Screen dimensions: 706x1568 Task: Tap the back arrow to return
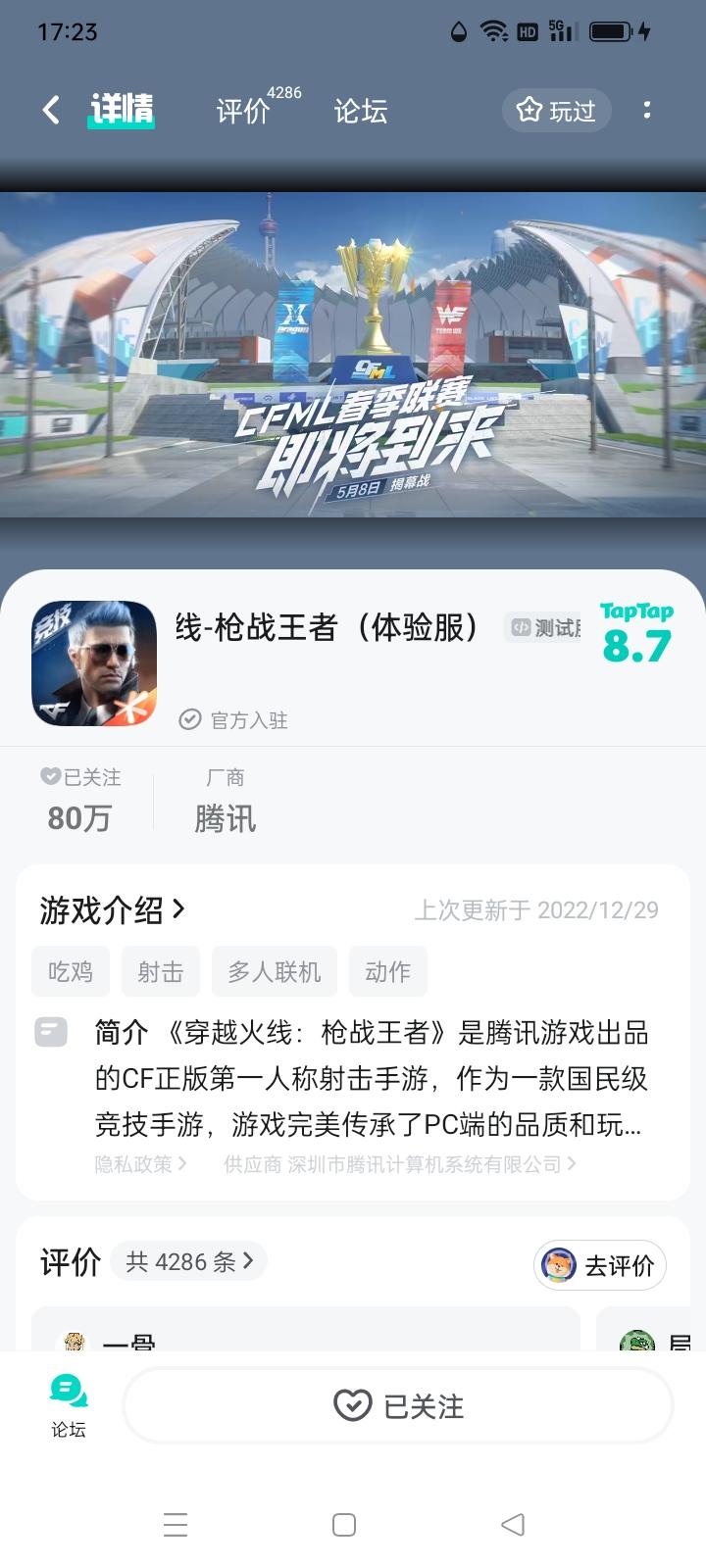[x=50, y=110]
